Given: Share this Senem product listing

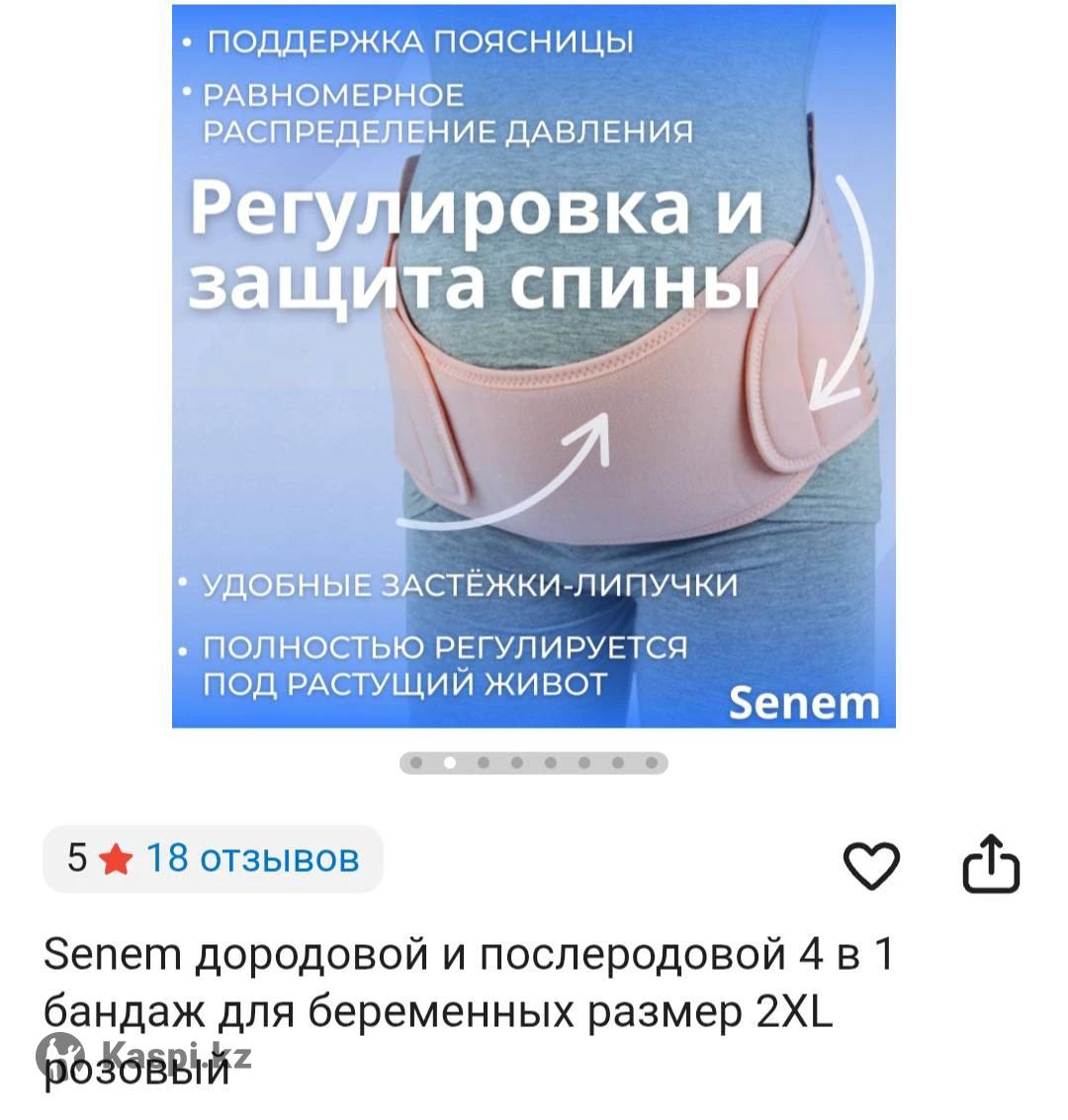Looking at the screenshot, I should (x=991, y=864).
